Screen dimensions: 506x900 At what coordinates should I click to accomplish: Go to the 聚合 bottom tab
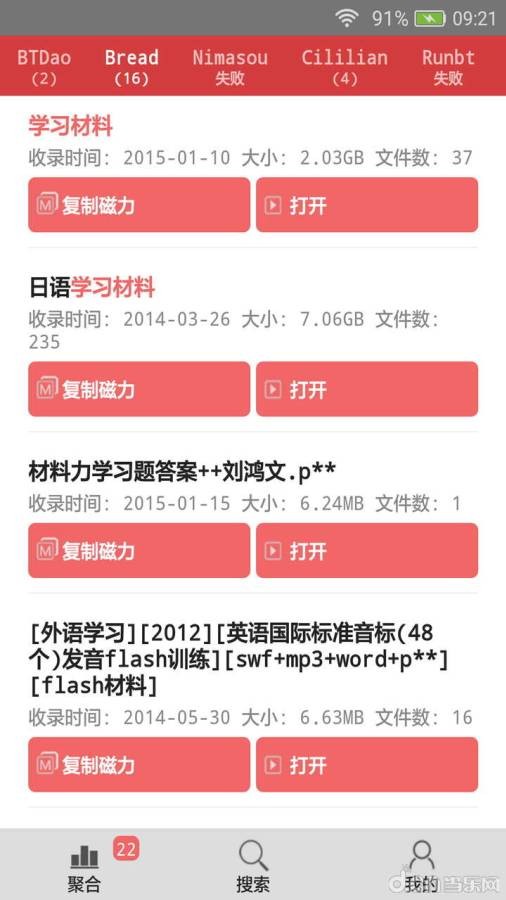(84, 866)
